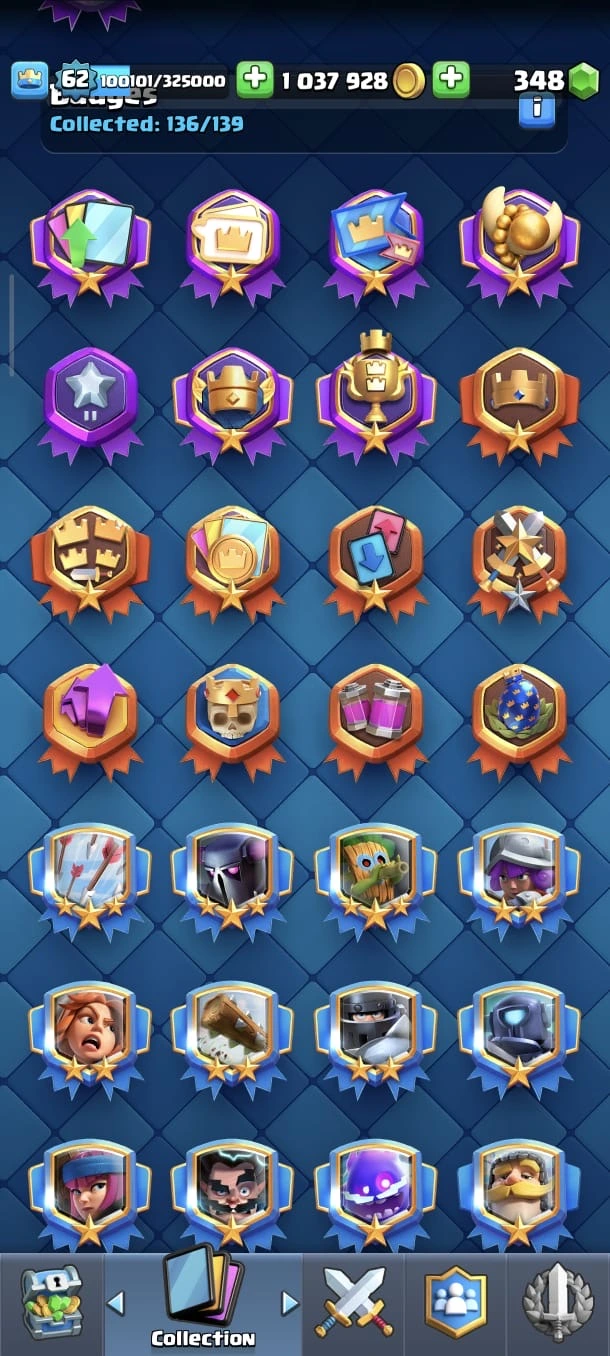Tap the player level 62 crown icon
Screen dimensions: 610x1356
[30, 80]
